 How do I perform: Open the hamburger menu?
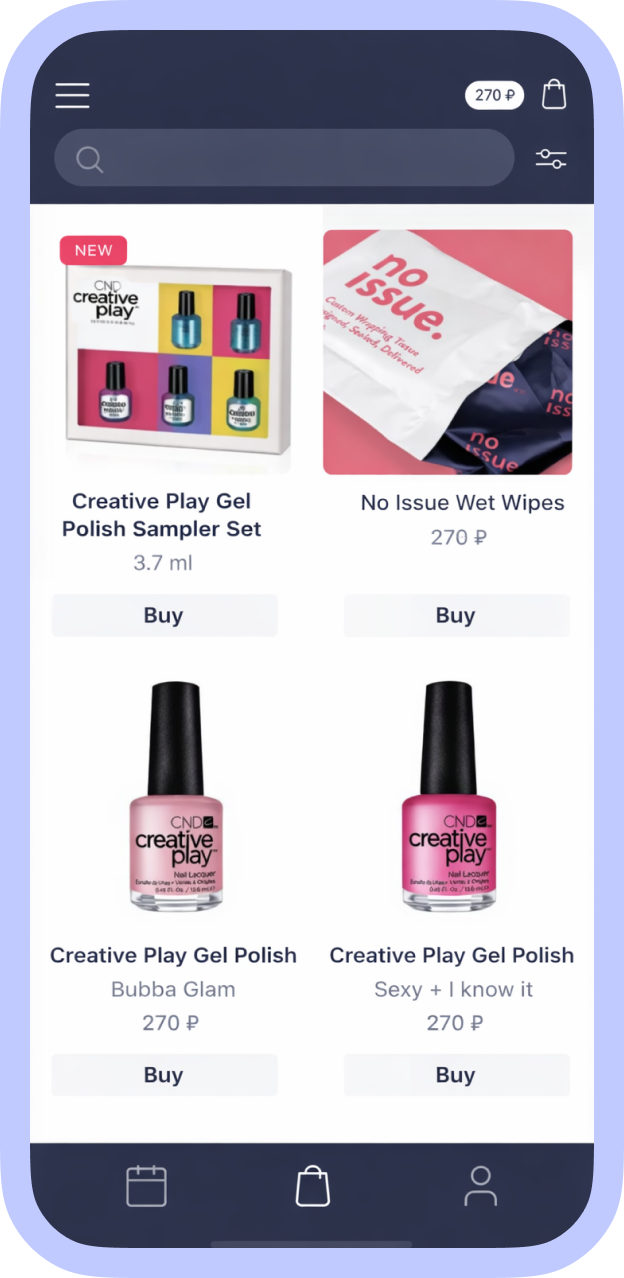[x=72, y=95]
